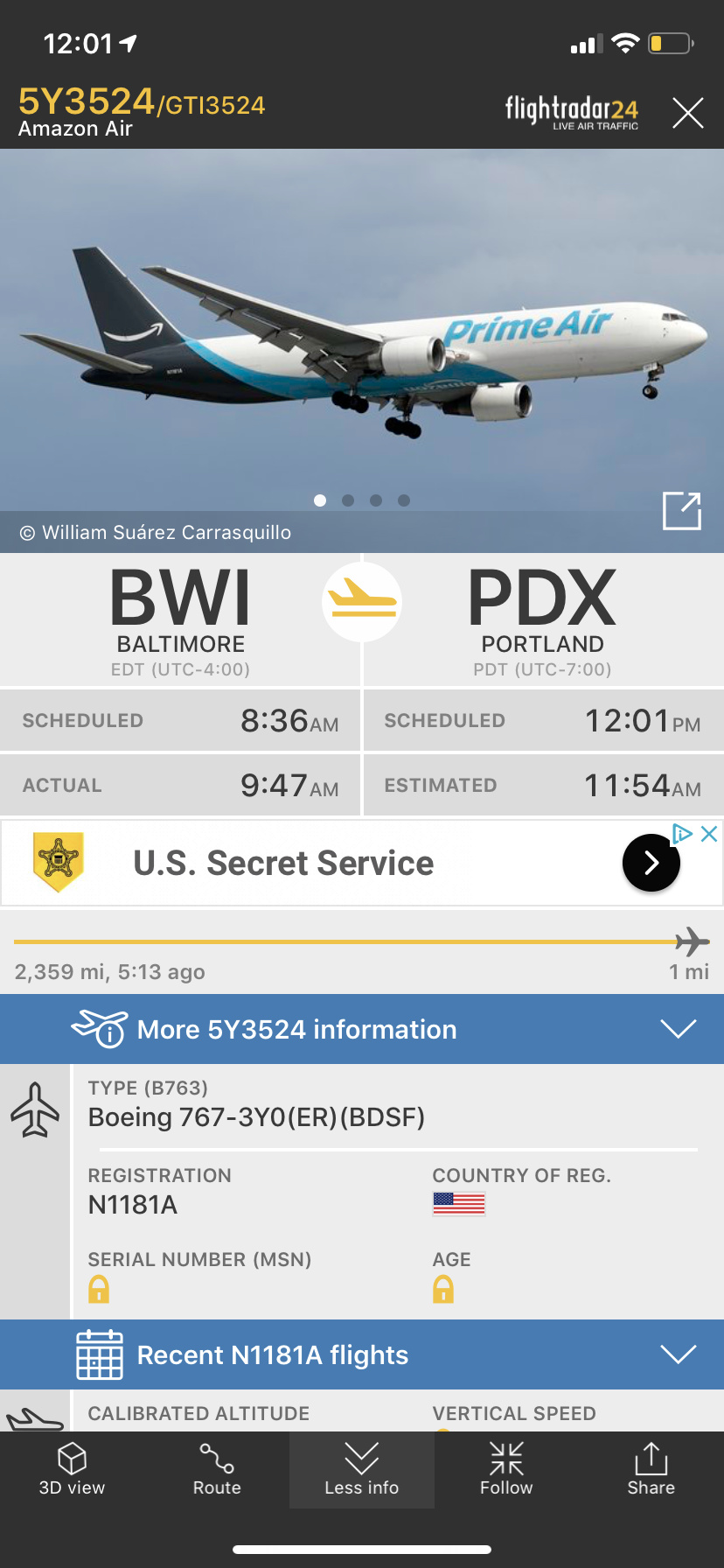Close the flight details panel
Screen dimensions: 724x1568
point(687,113)
